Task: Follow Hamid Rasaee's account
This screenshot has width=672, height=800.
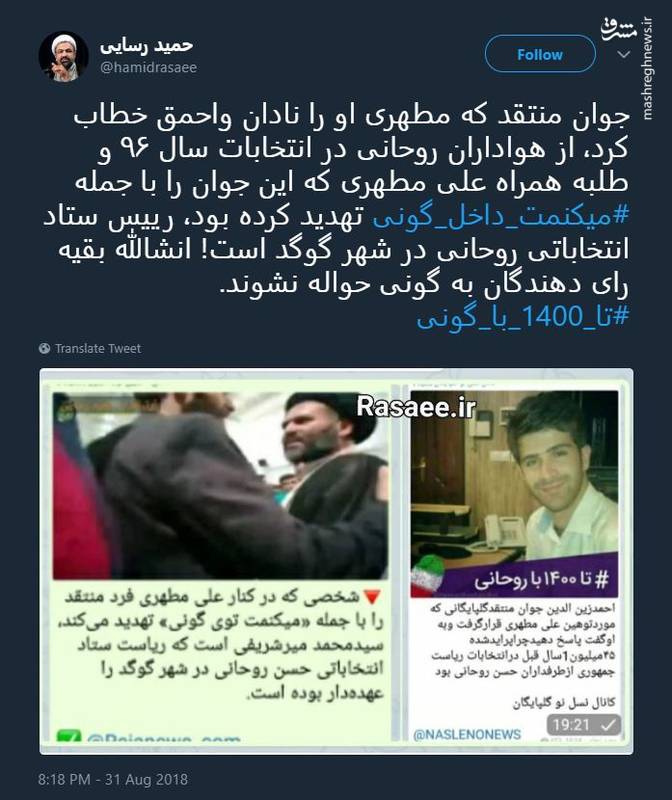Action: click(539, 55)
